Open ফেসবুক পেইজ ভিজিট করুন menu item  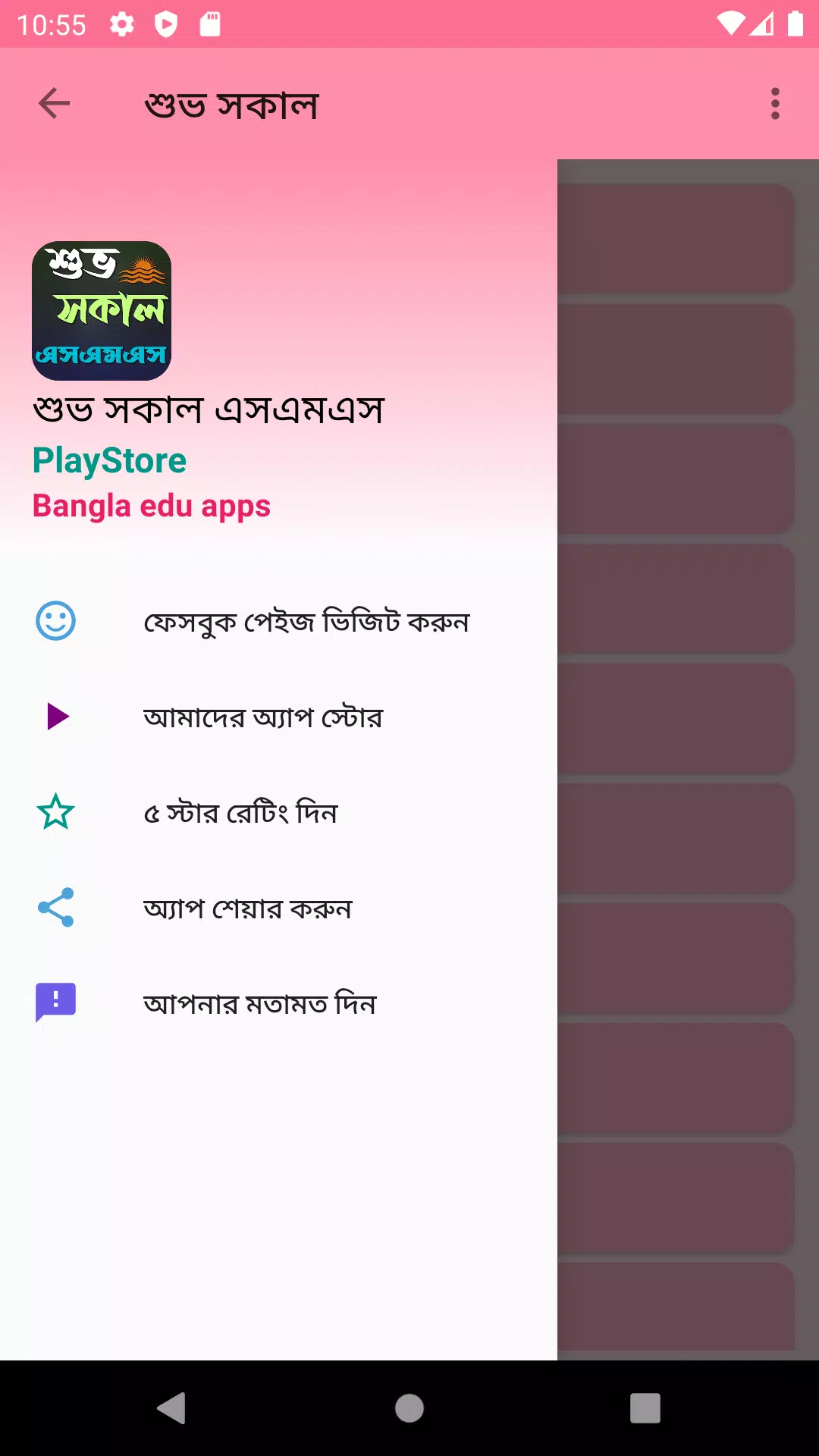(306, 622)
